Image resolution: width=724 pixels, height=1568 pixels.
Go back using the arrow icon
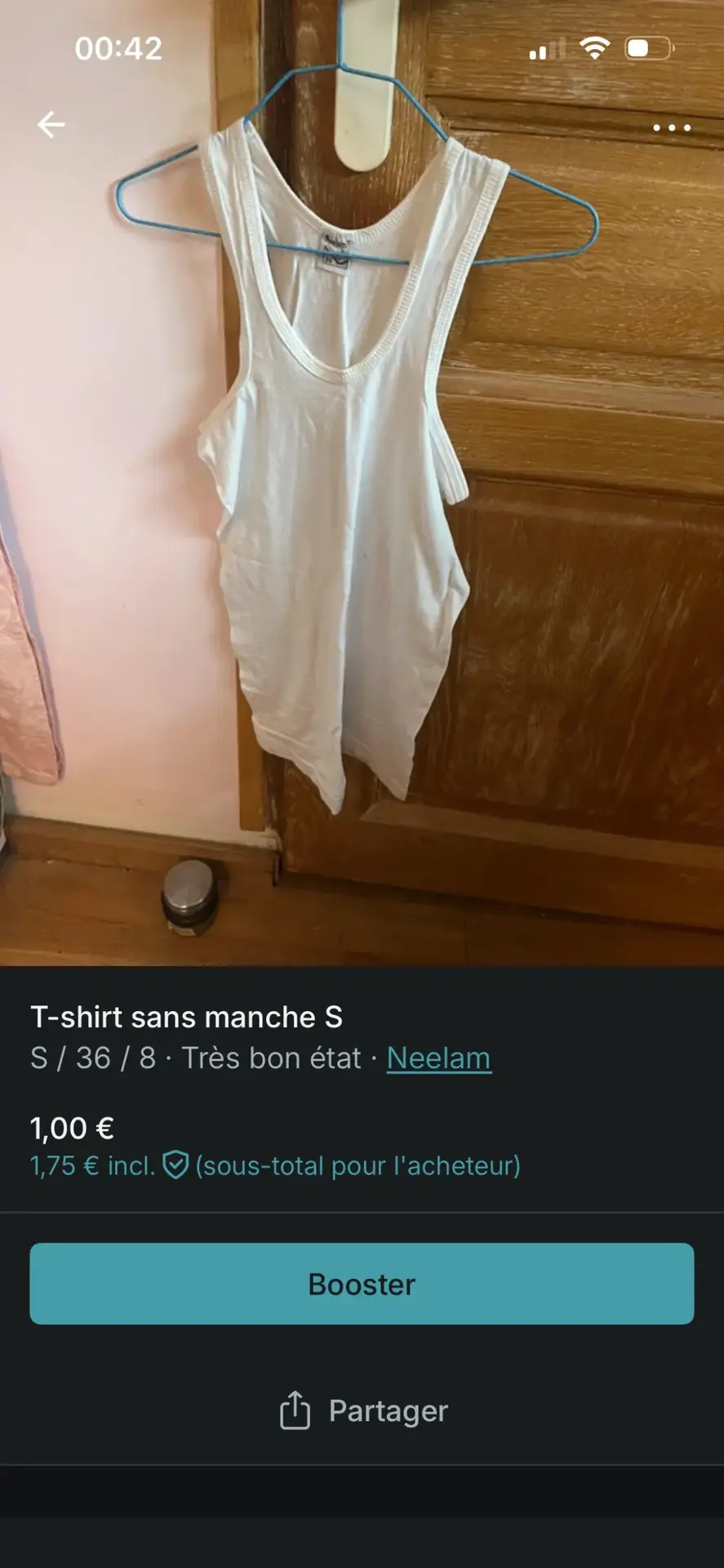click(x=51, y=125)
